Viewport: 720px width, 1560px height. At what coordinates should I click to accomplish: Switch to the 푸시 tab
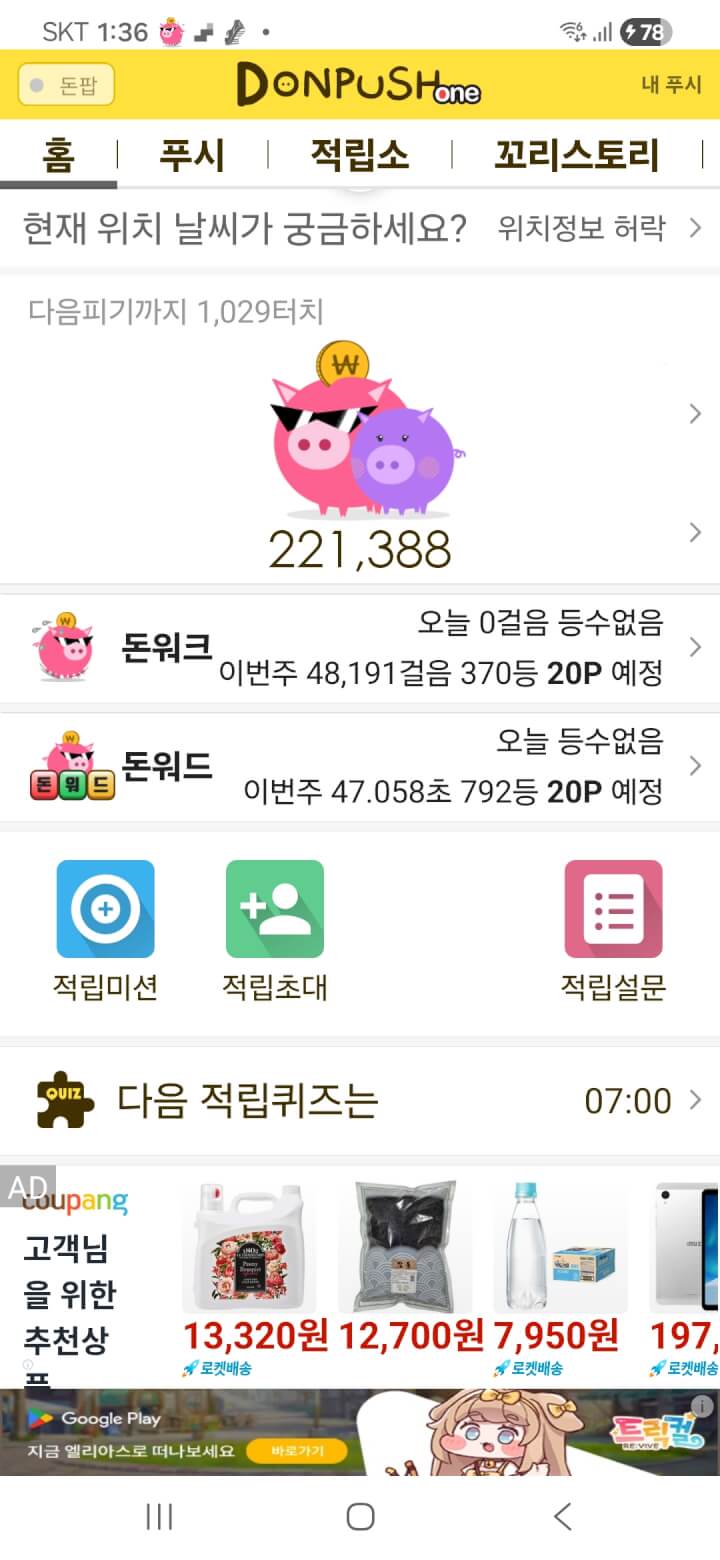192,156
